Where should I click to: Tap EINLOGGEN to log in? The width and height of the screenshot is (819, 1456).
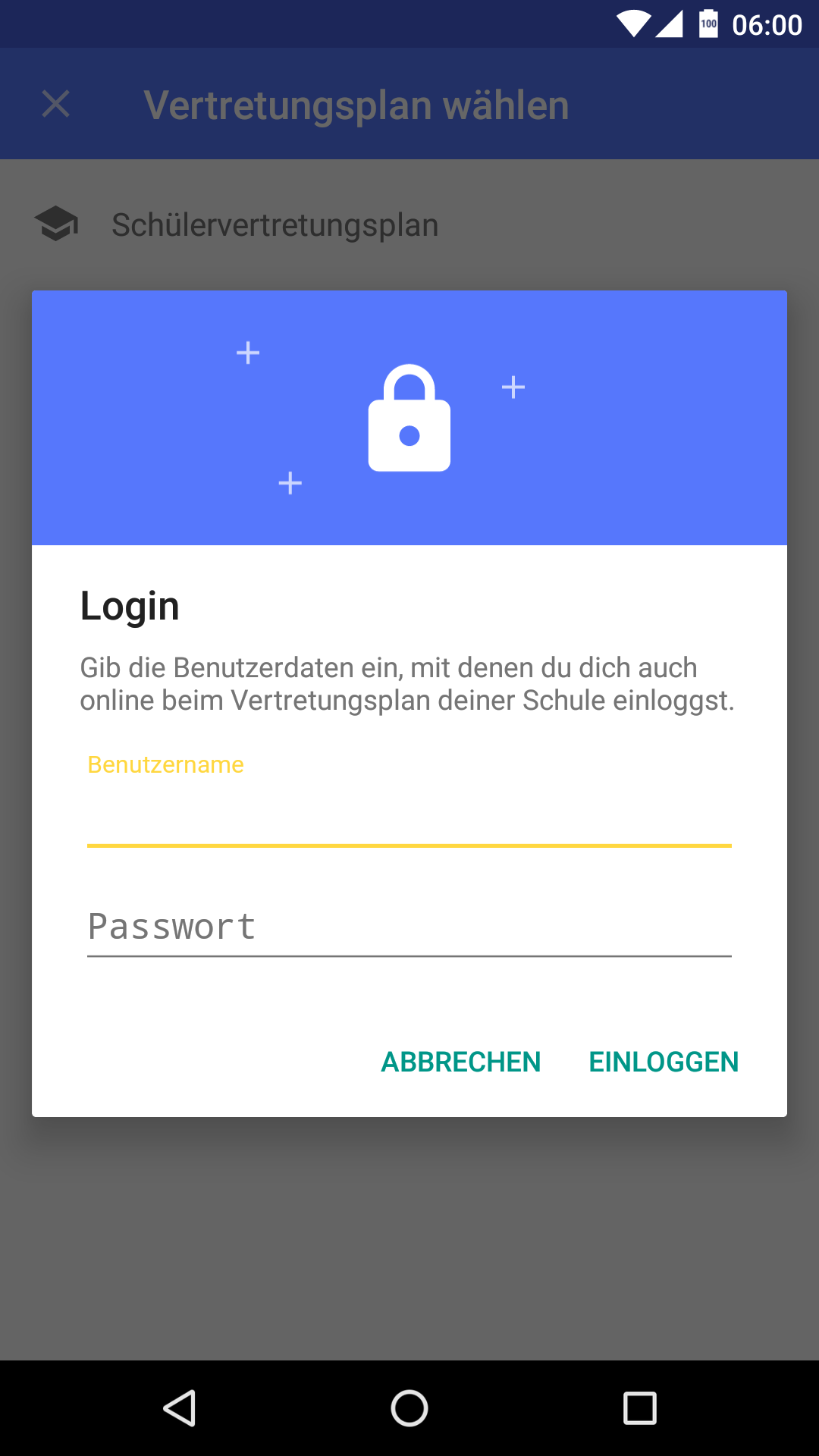[664, 1062]
